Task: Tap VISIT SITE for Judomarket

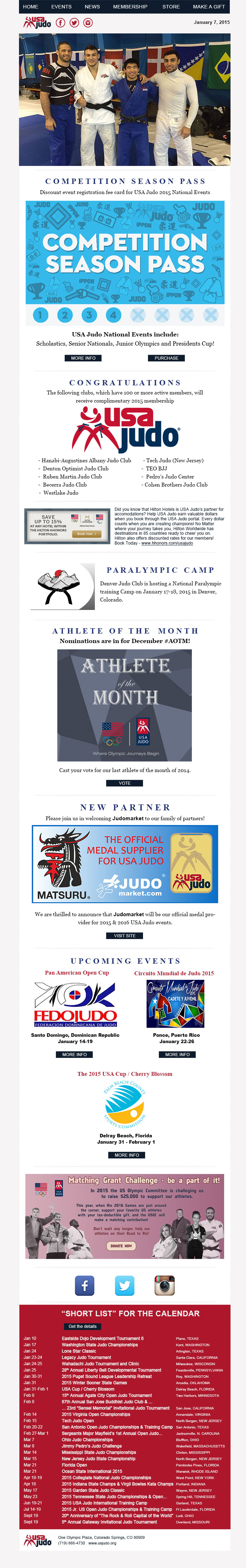Action: (125, 936)
